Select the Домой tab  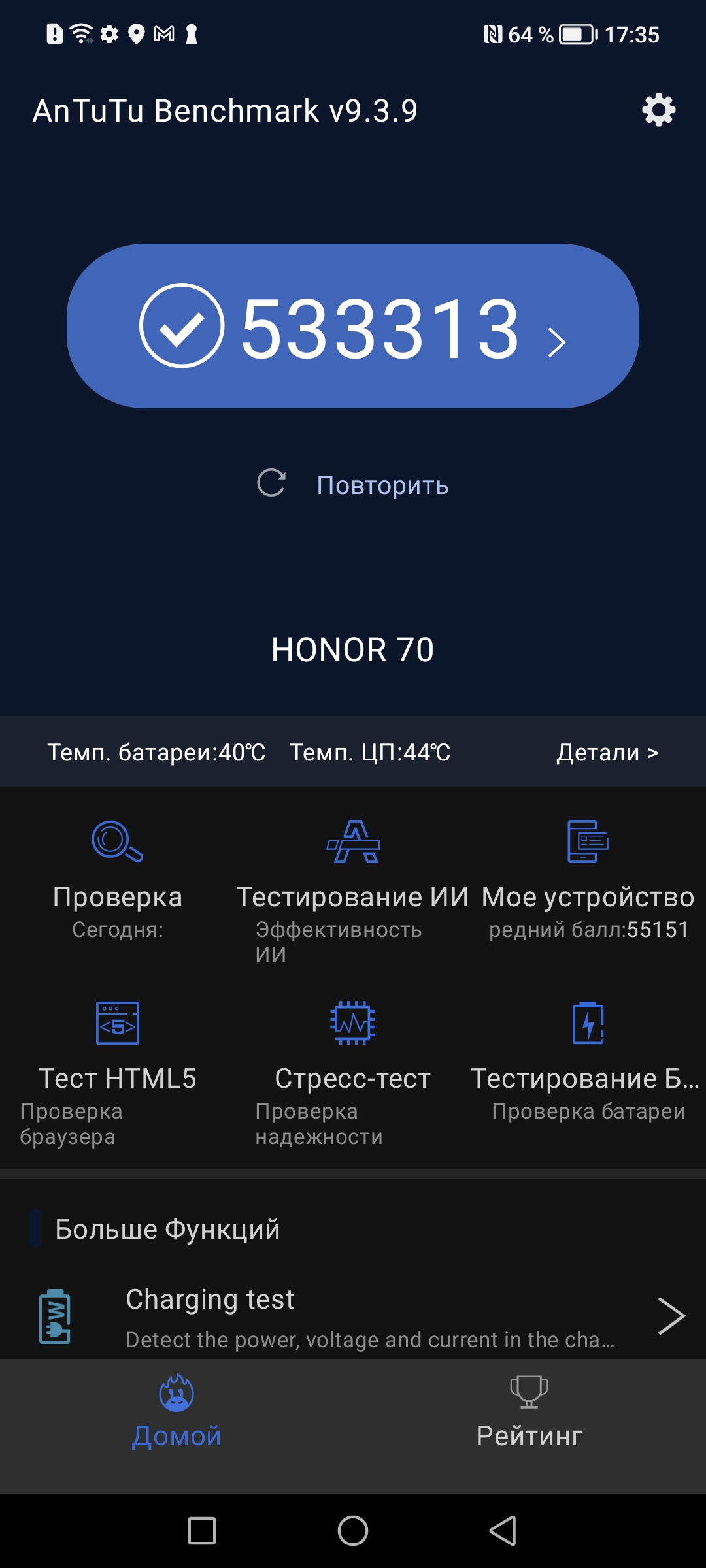176,1413
